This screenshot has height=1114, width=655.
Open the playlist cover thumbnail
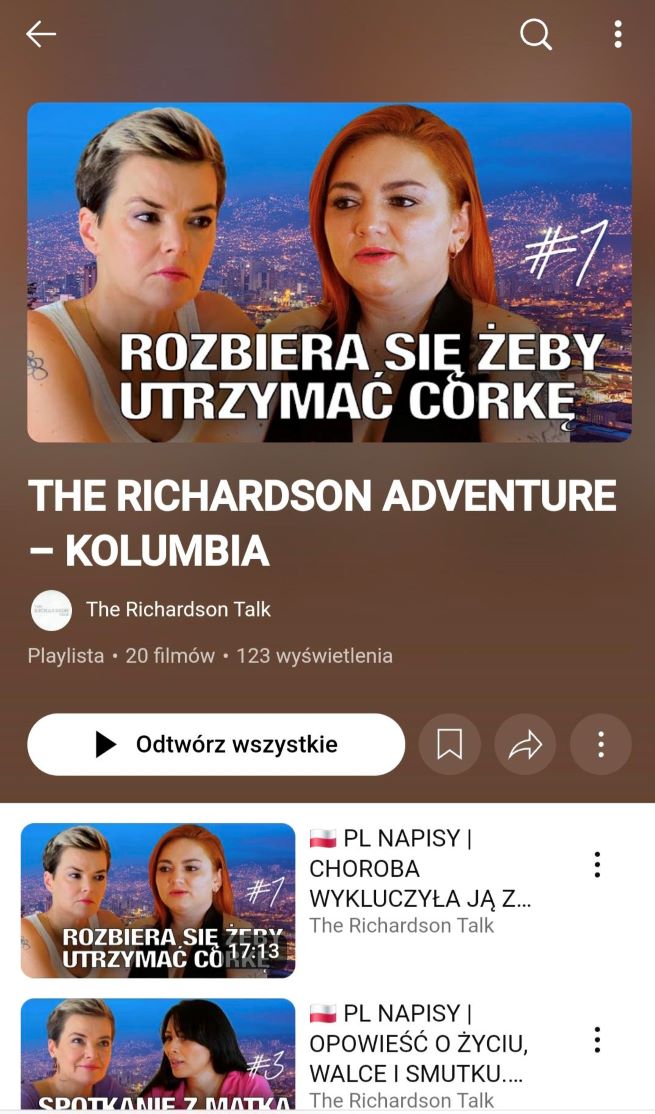[x=329, y=272]
